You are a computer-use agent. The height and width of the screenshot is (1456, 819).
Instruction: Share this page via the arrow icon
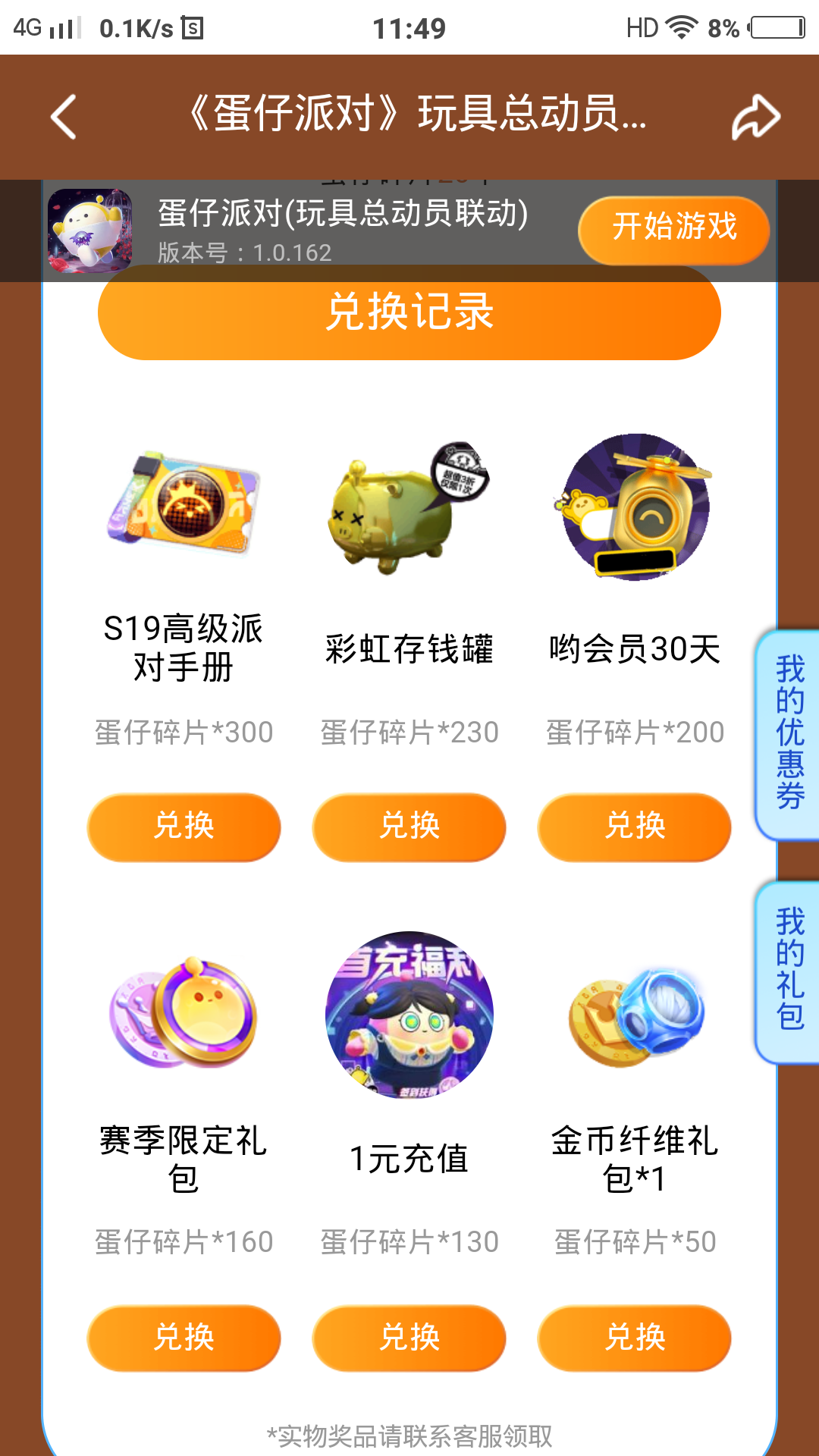point(755,117)
